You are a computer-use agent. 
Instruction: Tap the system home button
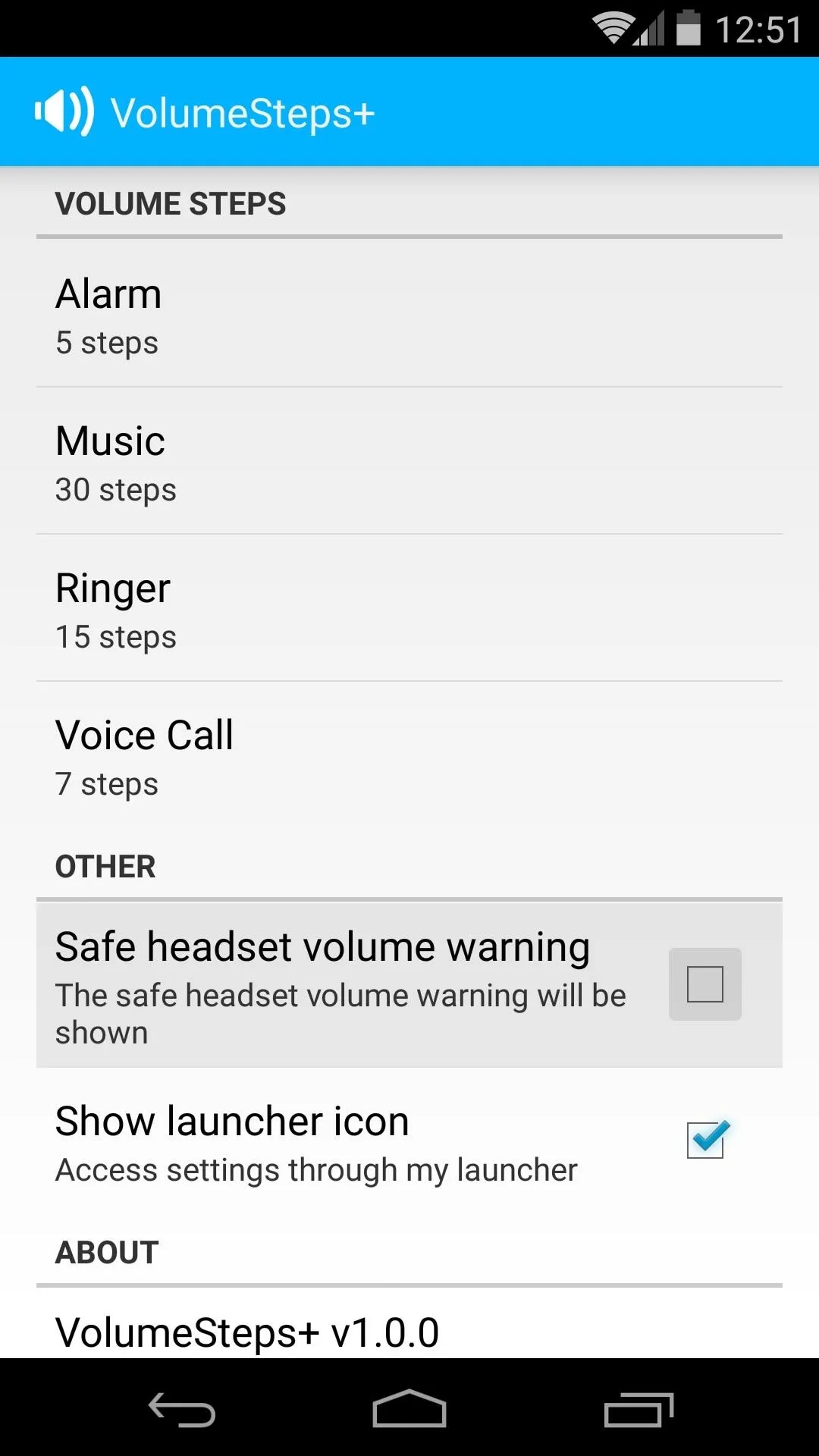pyautogui.click(x=409, y=1409)
